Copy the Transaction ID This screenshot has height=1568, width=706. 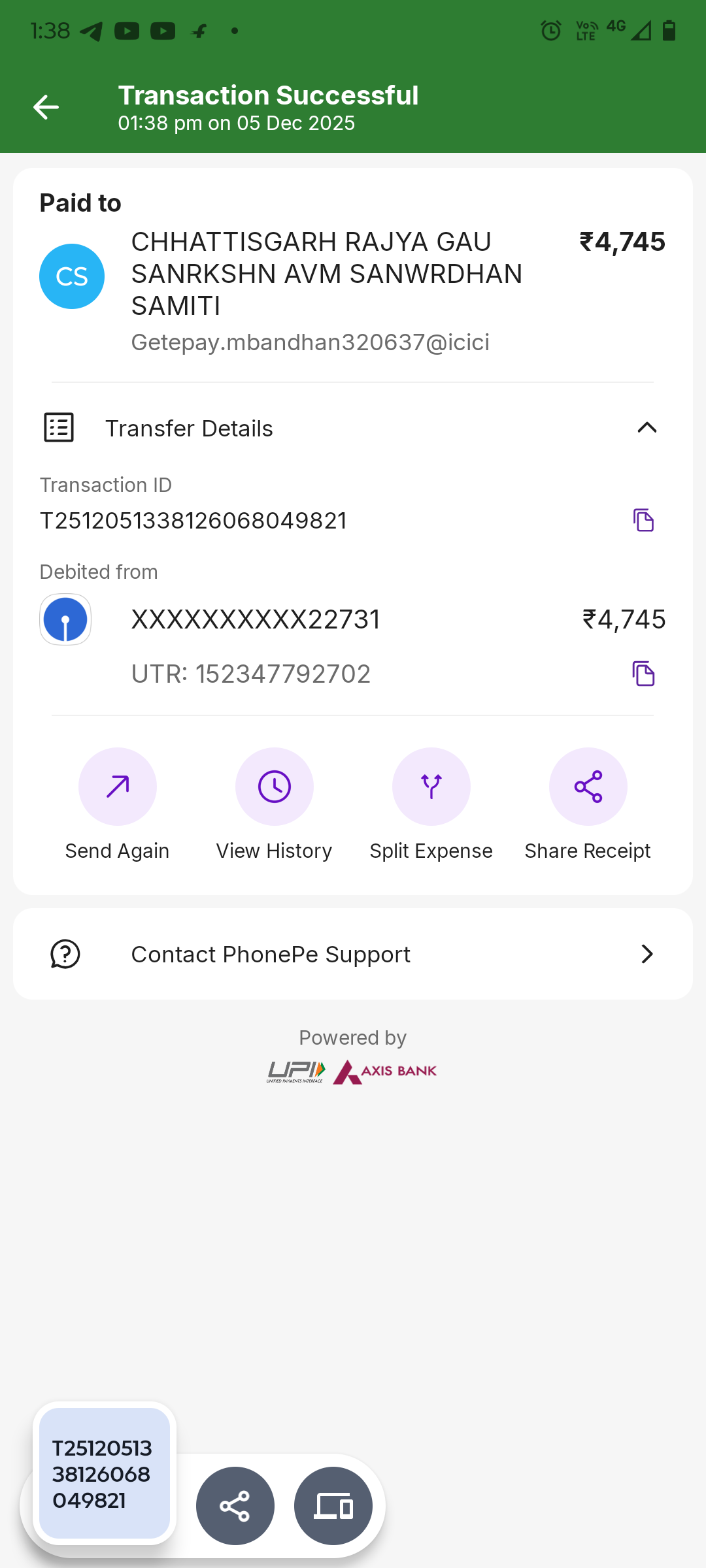tap(643, 520)
